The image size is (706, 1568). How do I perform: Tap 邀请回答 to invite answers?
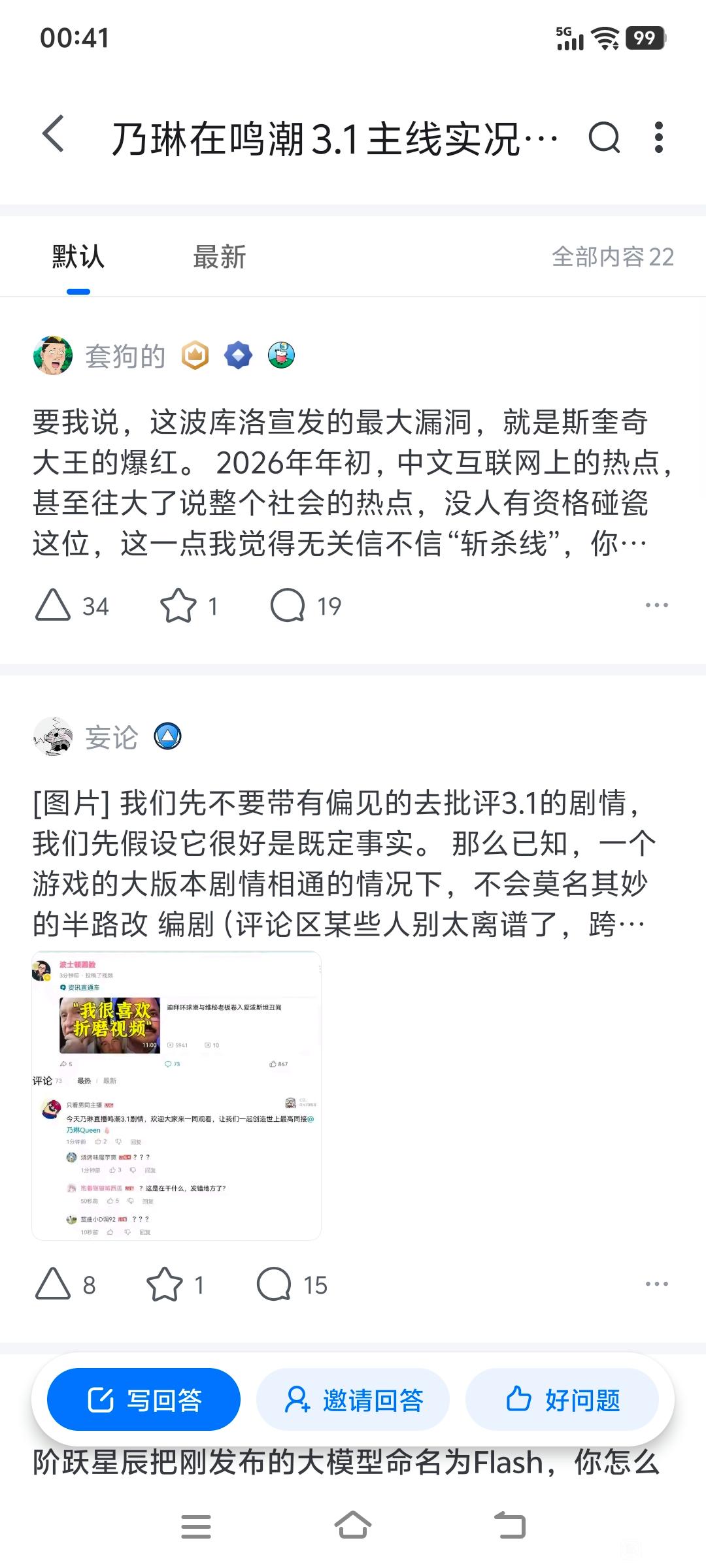point(353,1399)
